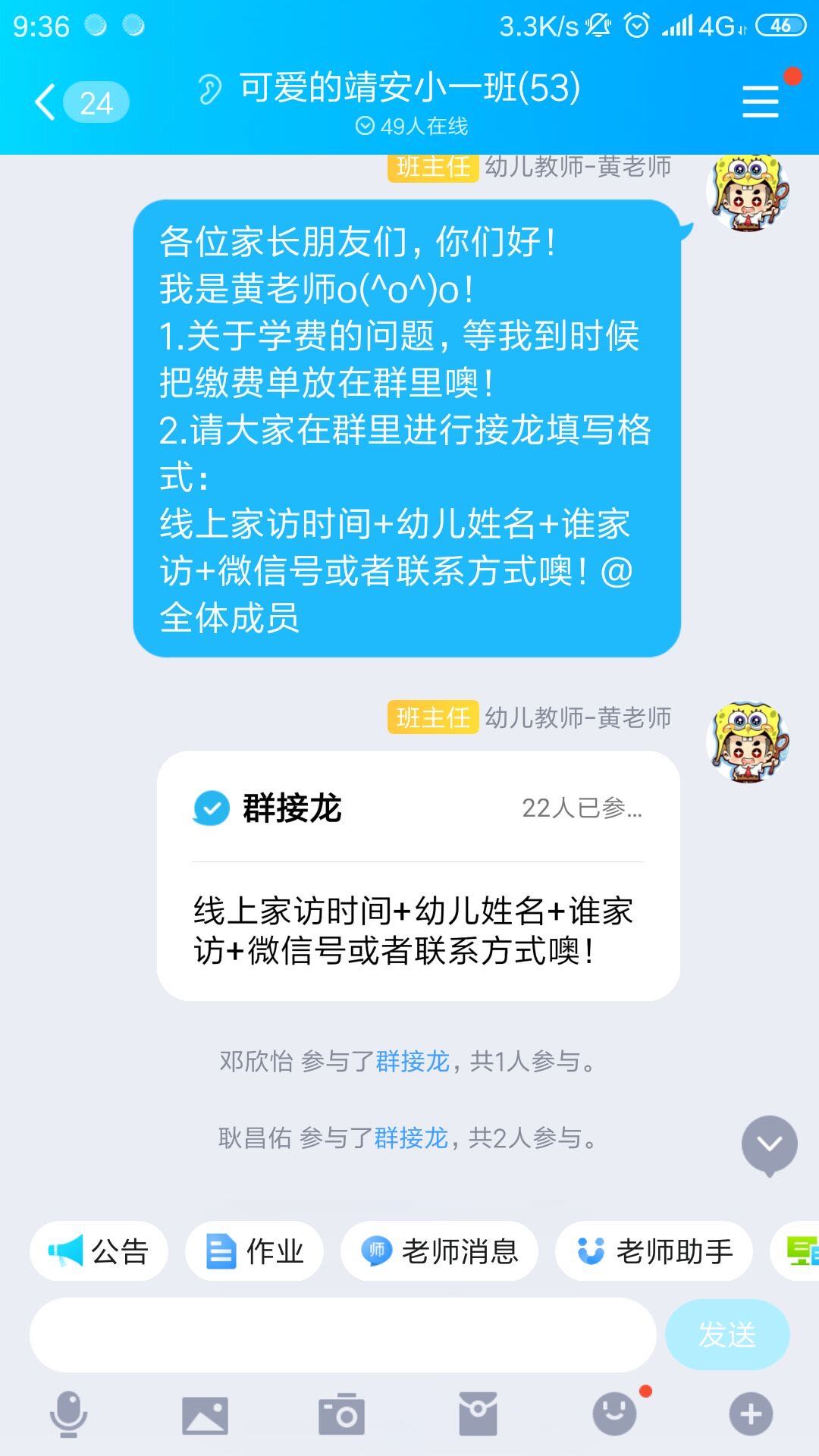Open the photo gallery picker

[x=205, y=1414]
